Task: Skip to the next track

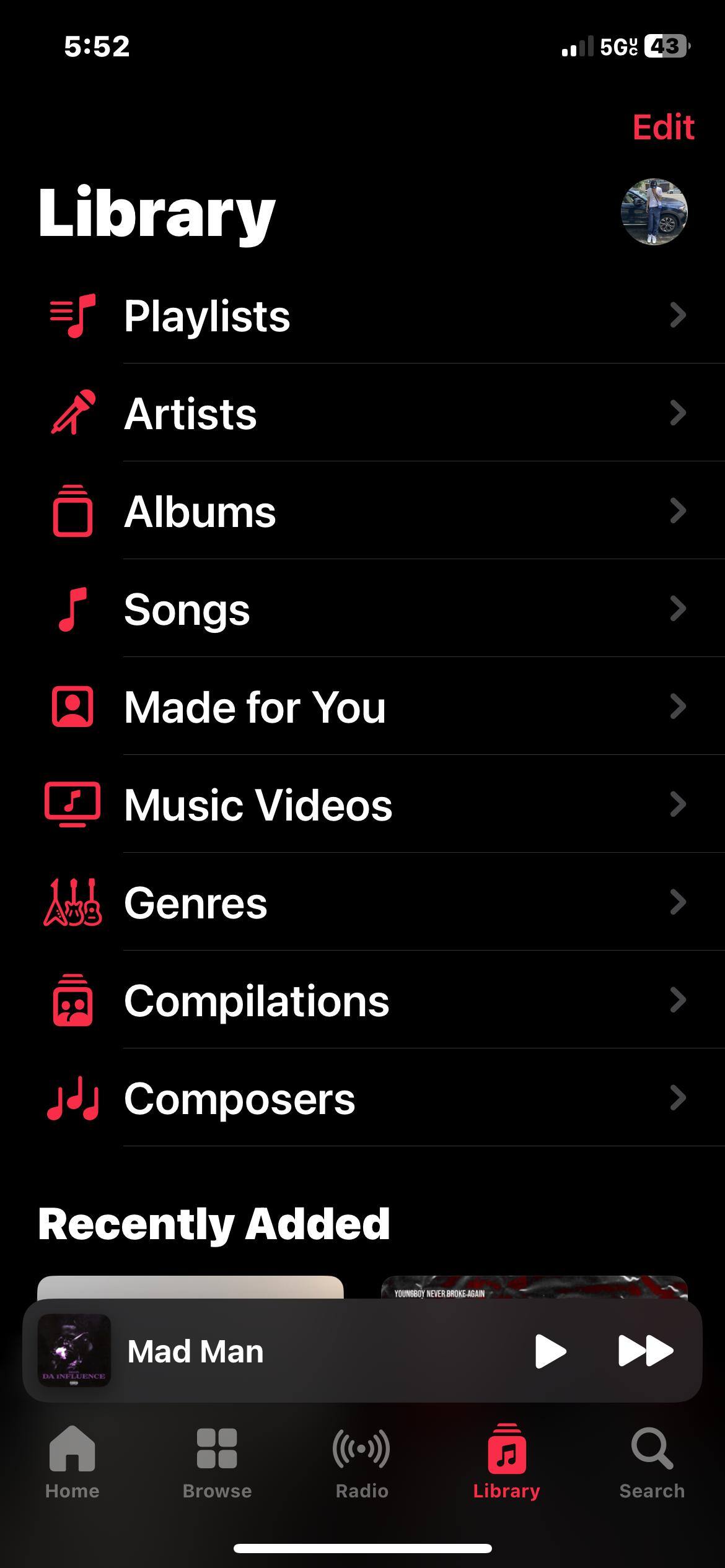Action: click(645, 1351)
